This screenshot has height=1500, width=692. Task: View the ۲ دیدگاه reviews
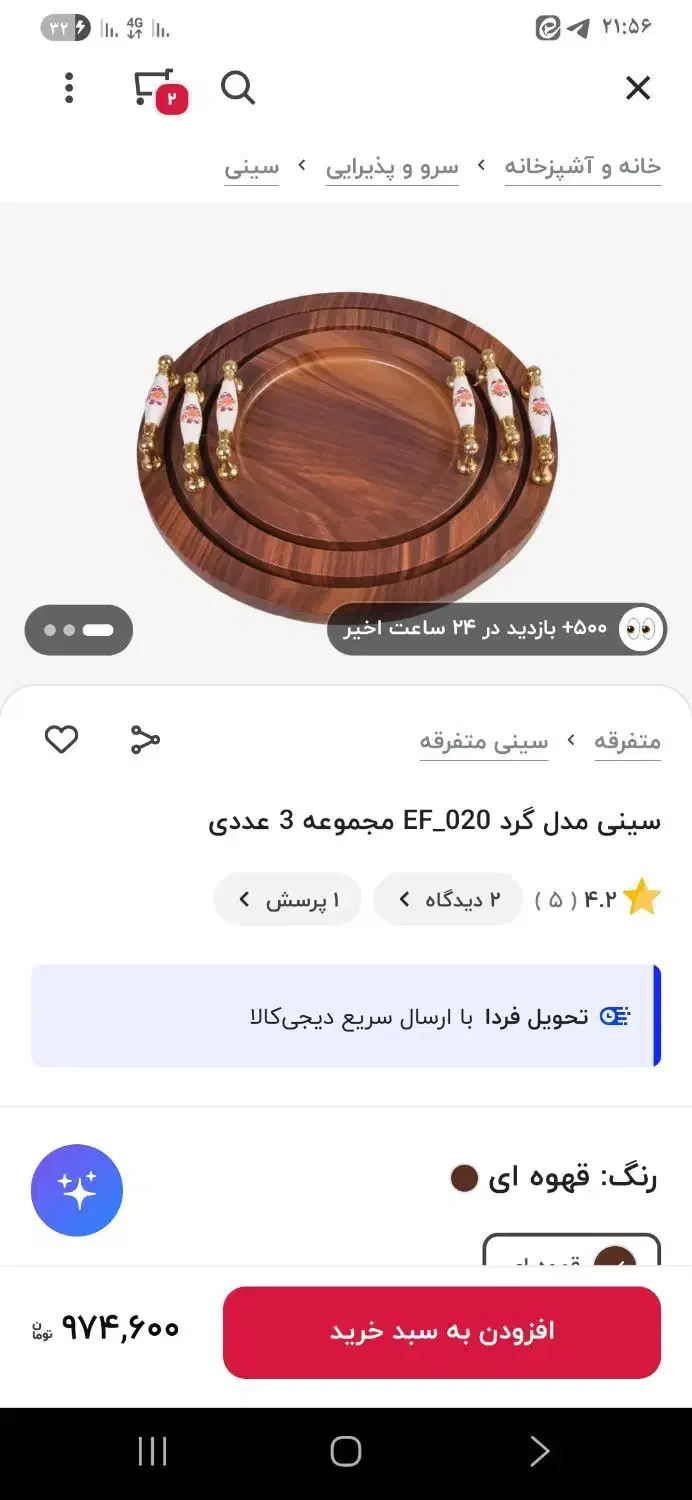pos(448,899)
